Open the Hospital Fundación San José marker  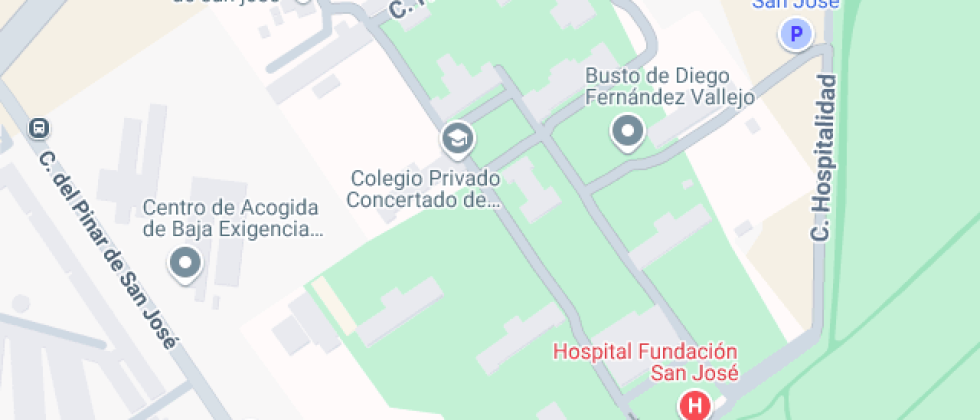coord(694,406)
